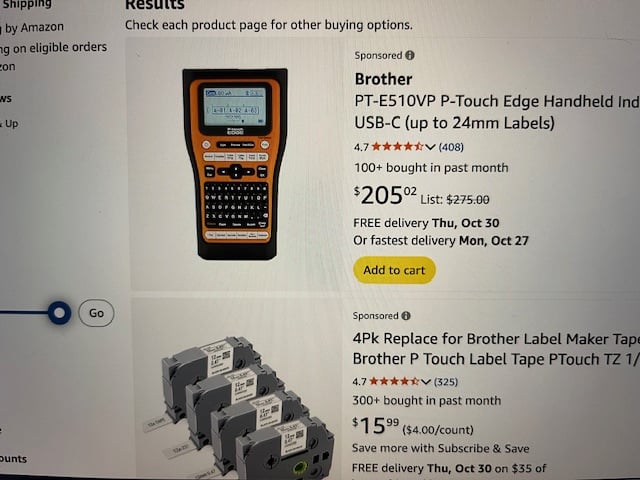Show Sponsored info for the 4Pk tape listing
640x480 pixels.
click(410, 316)
